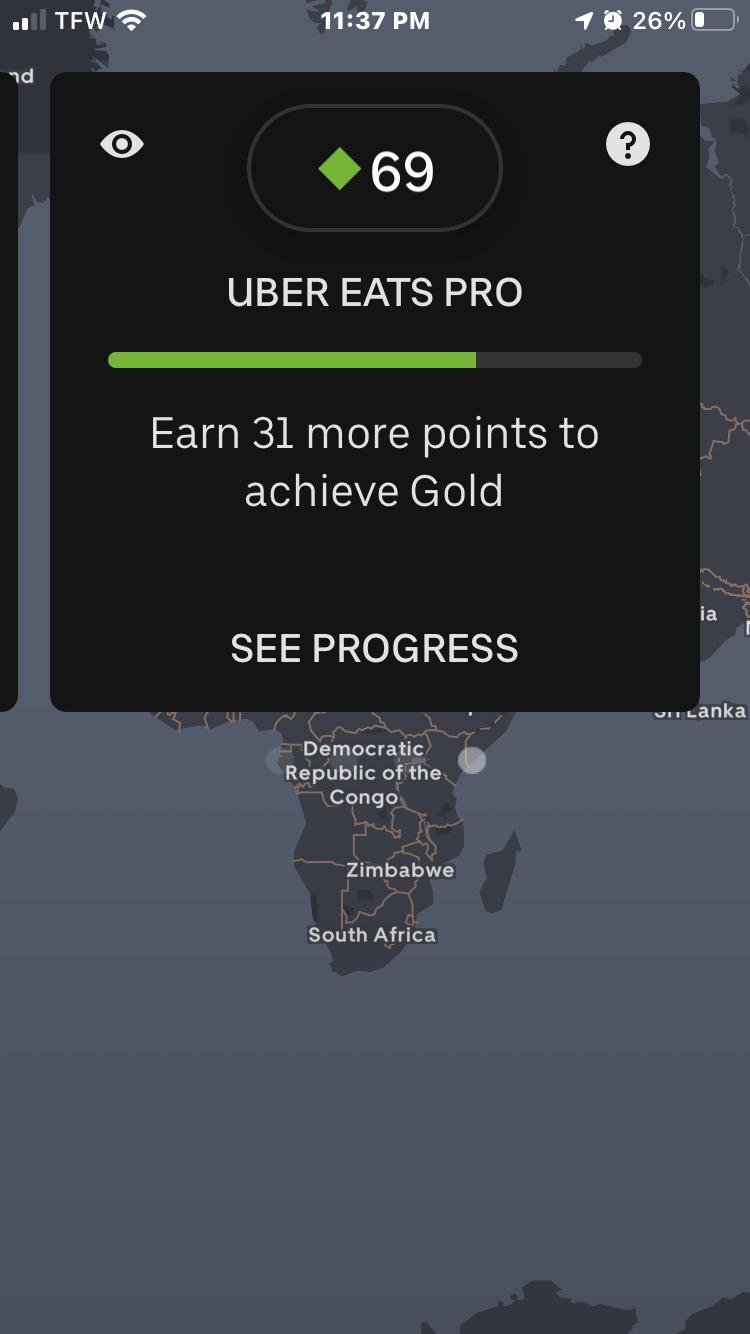Tap the map marker near Democratic Republic of the Congo
Image resolution: width=750 pixels, height=1334 pixels.
470,760
